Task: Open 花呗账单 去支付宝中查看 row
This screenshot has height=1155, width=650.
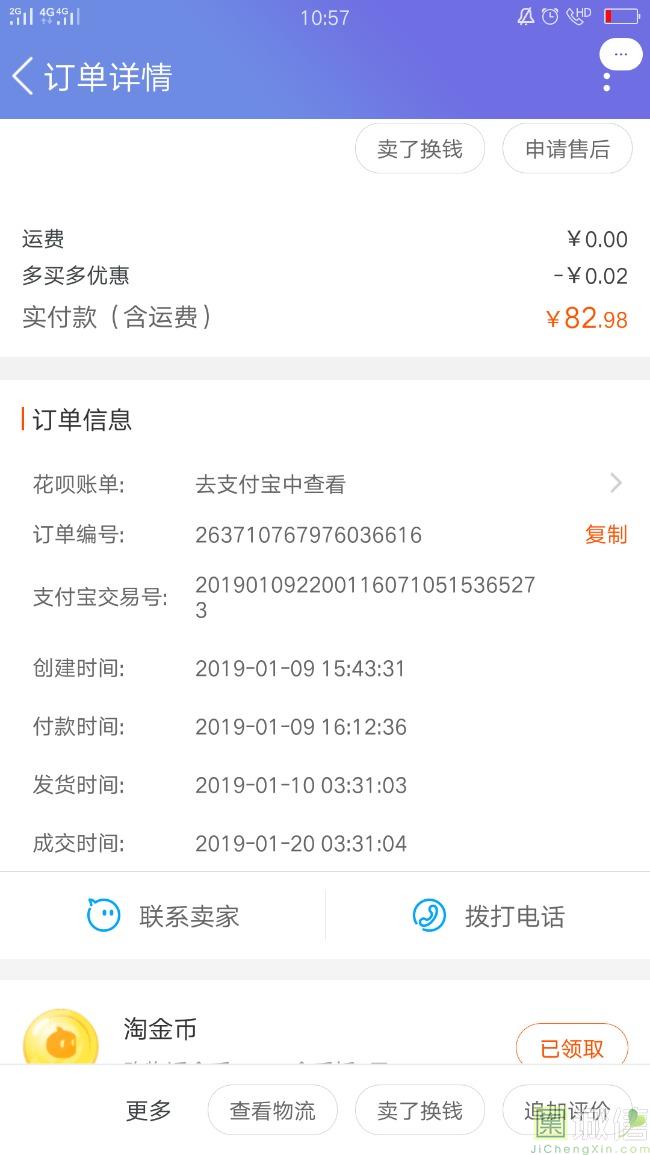Action: pyautogui.click(x=325, y=484)
